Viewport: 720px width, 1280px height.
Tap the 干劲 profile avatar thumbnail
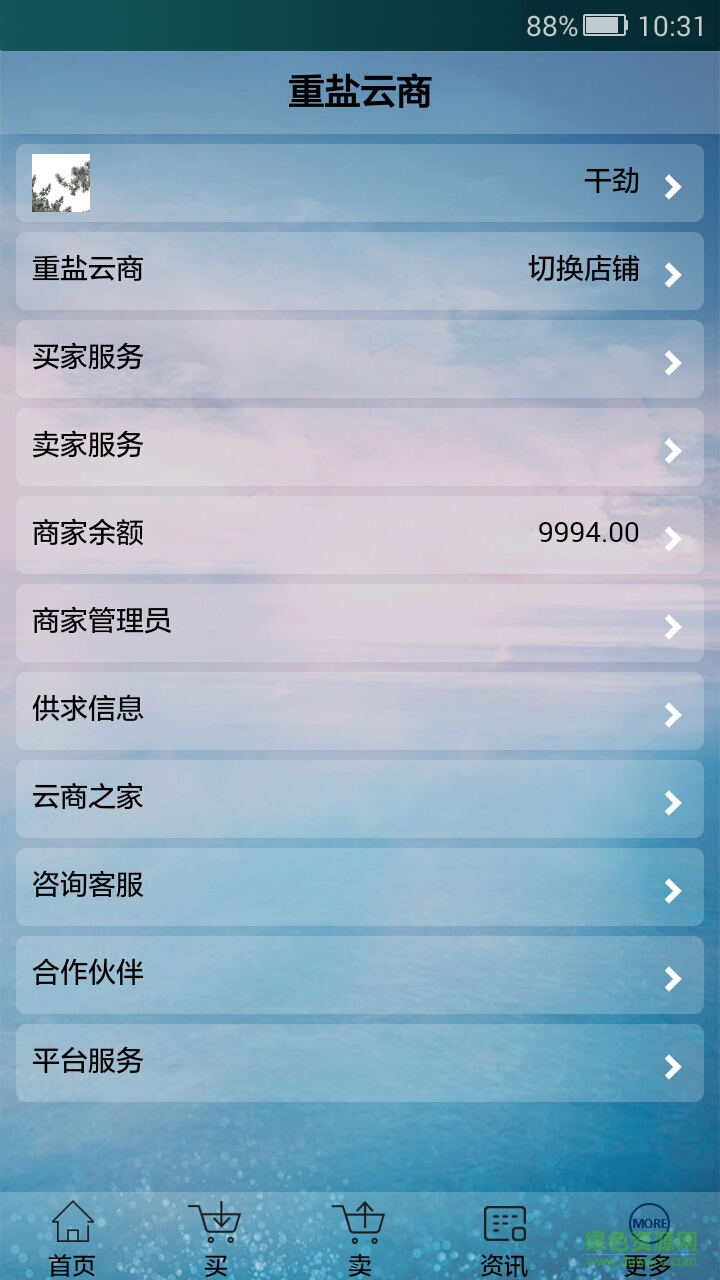click(59, 183)
